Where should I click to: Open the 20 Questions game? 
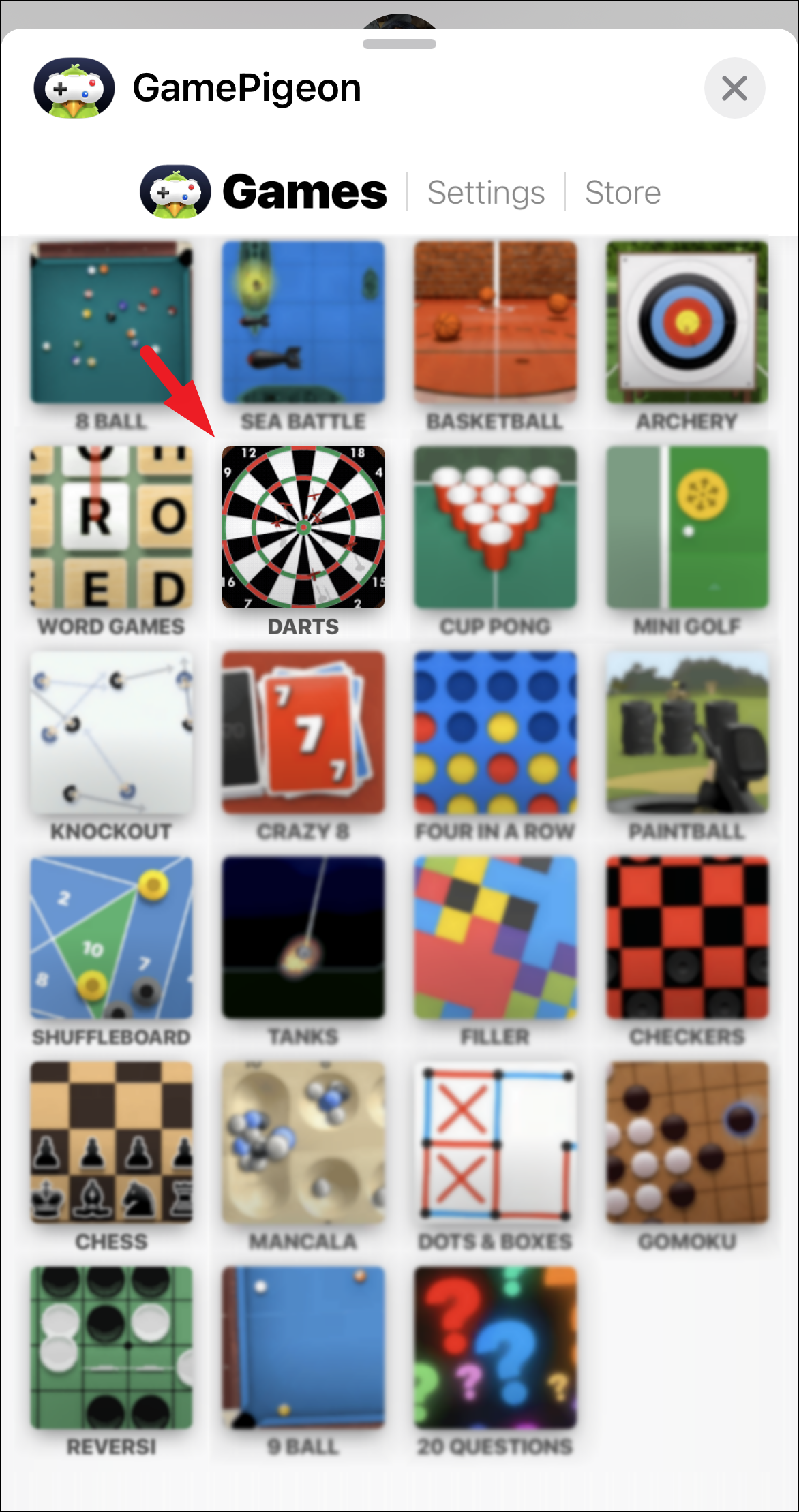(496, 1348)
